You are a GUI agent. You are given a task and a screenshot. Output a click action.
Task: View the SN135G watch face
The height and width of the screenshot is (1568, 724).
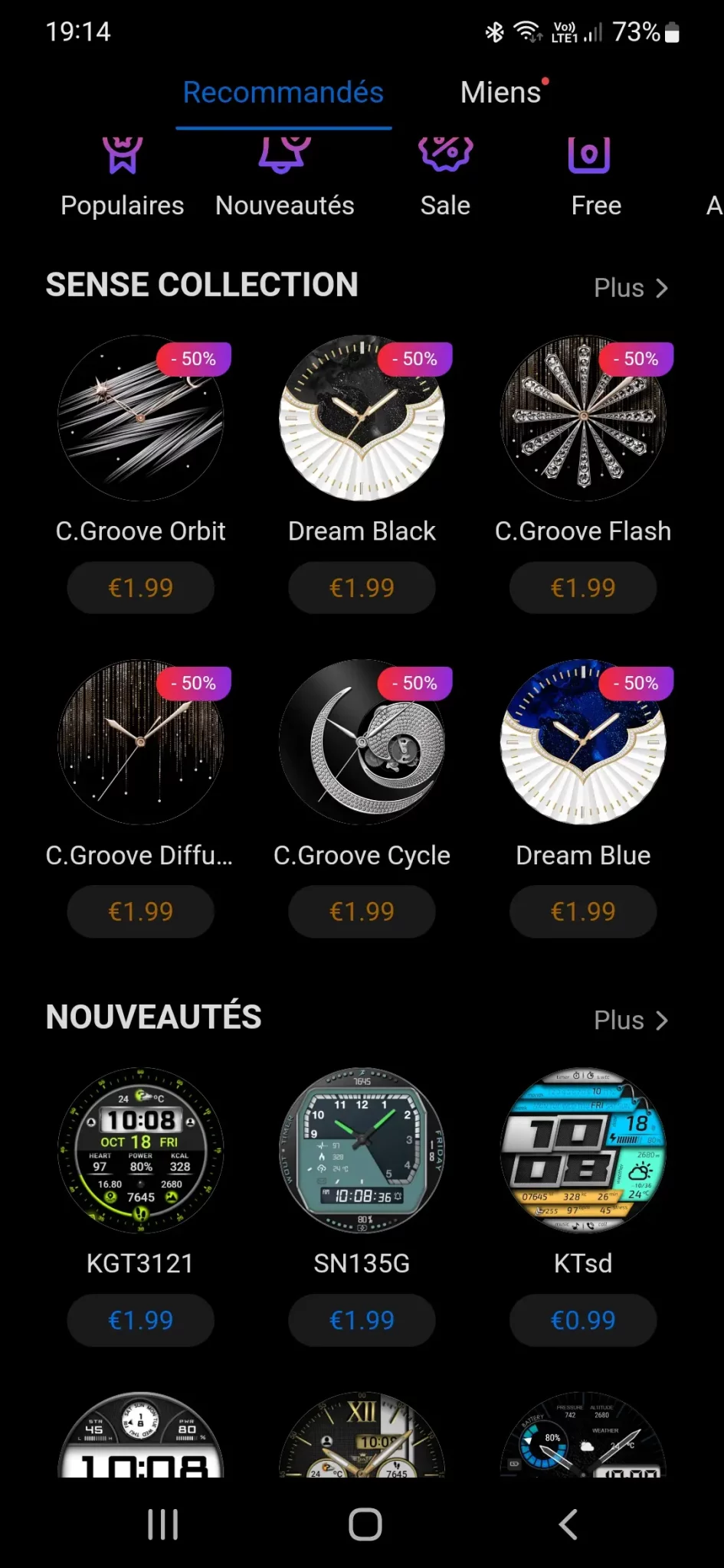(362, 1150)
